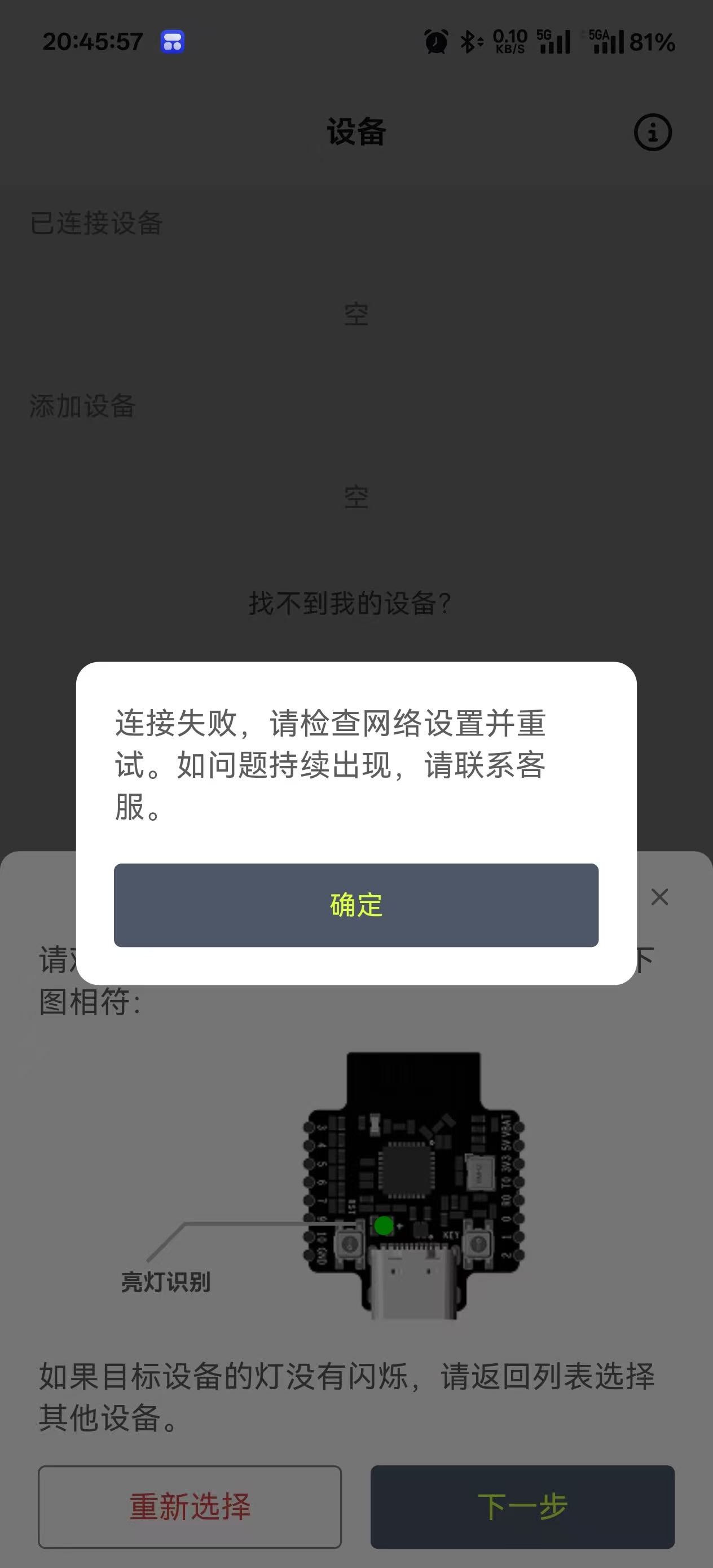
Task: Open the info icon in the header
Action: pyautogui.click(x=653, y=132)
